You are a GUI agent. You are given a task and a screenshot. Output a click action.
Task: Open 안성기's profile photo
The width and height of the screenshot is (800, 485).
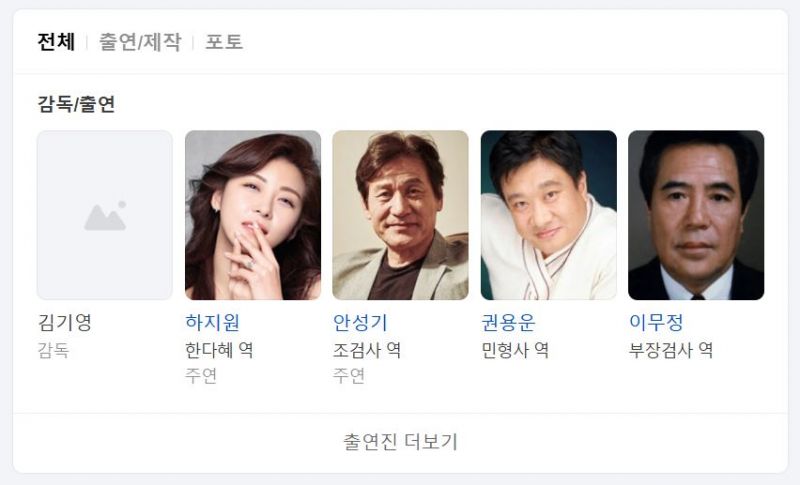[400, 215]
